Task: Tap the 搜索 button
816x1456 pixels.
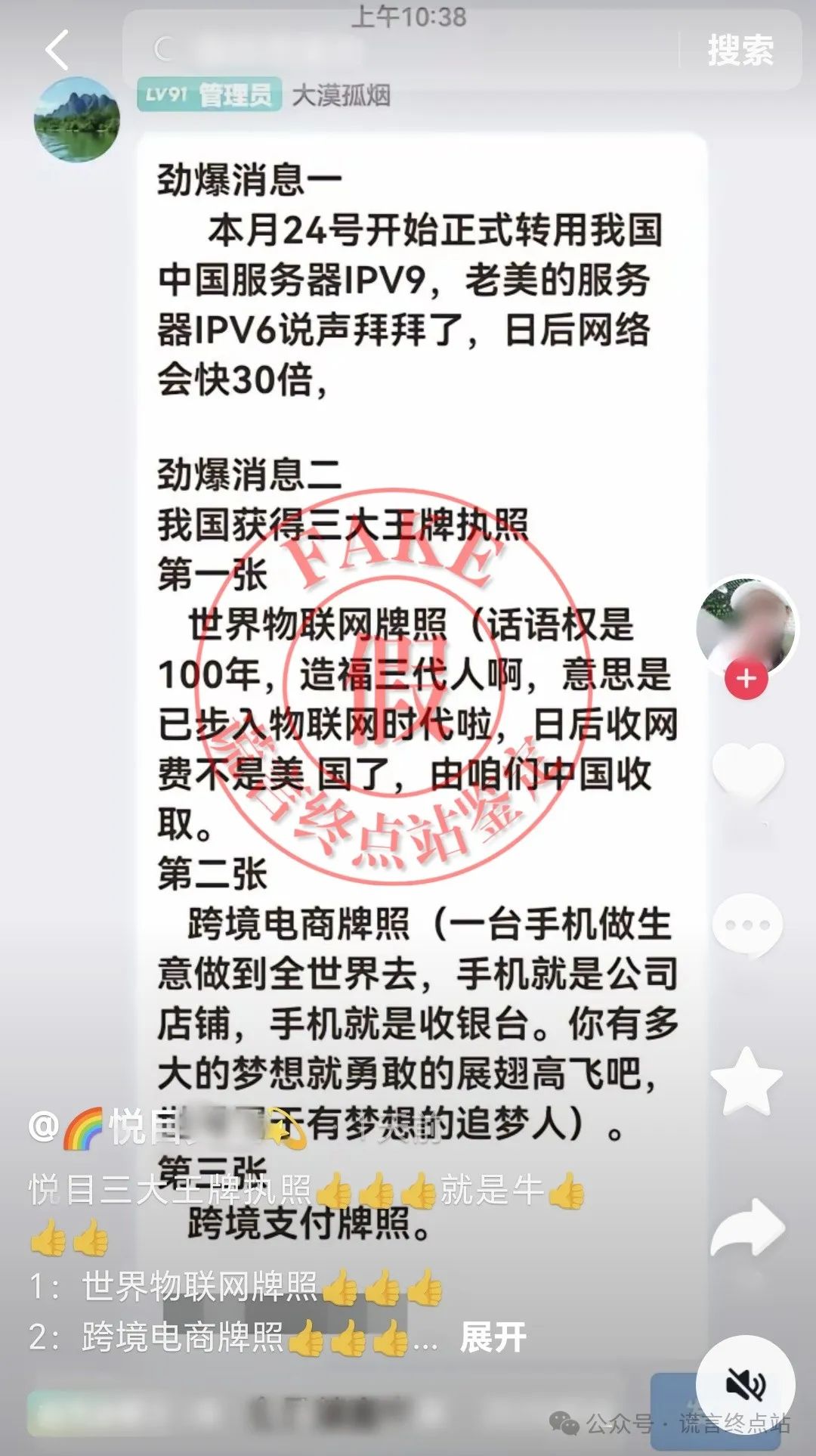Action: [x=740, y=50]
